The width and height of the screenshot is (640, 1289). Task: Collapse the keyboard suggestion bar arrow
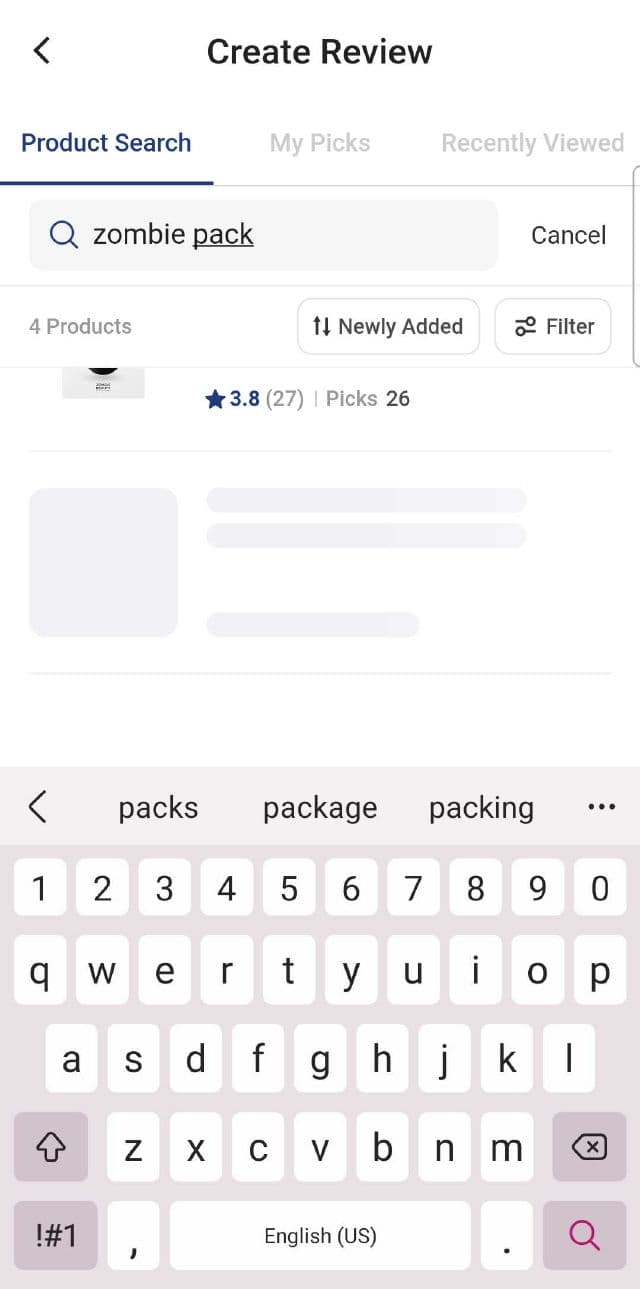38,807
